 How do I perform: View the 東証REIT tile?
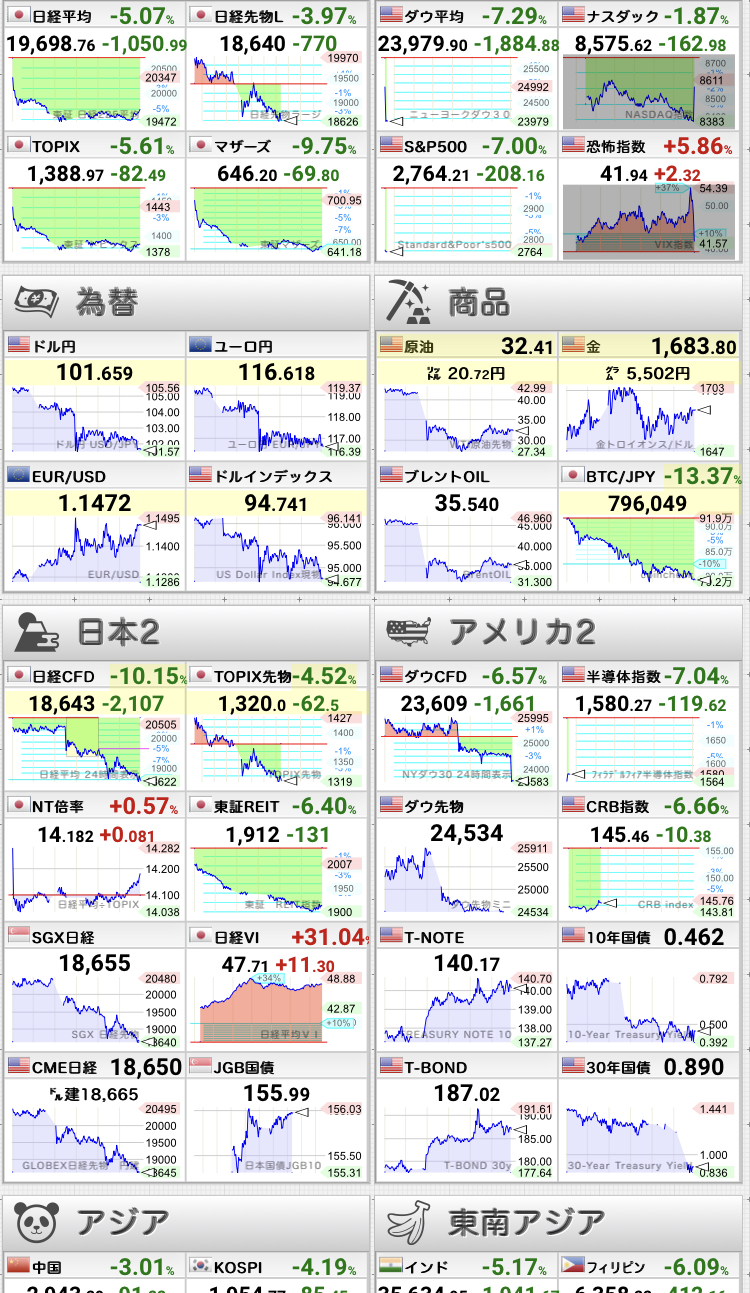point(277,857)
